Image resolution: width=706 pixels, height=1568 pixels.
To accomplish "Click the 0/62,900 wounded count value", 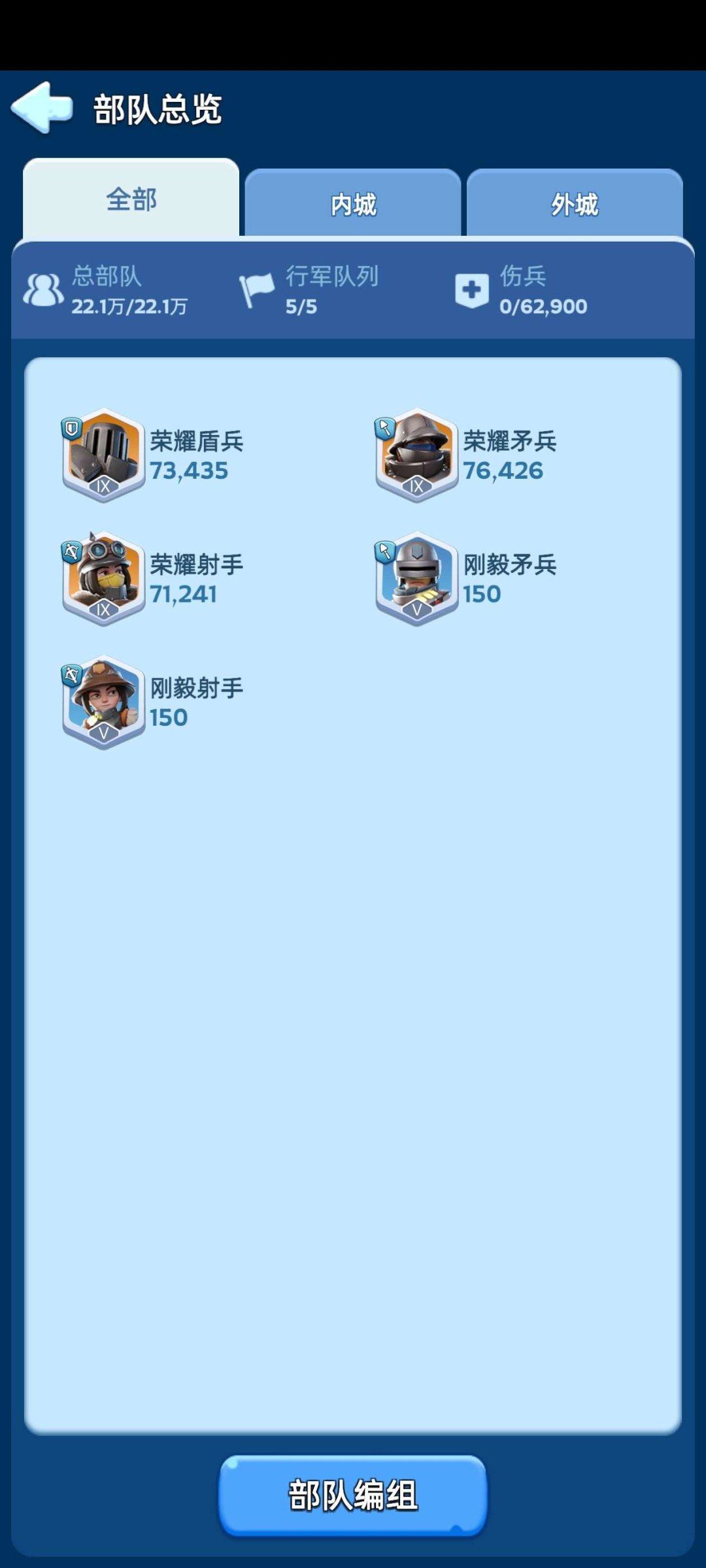I will [543, 307].
